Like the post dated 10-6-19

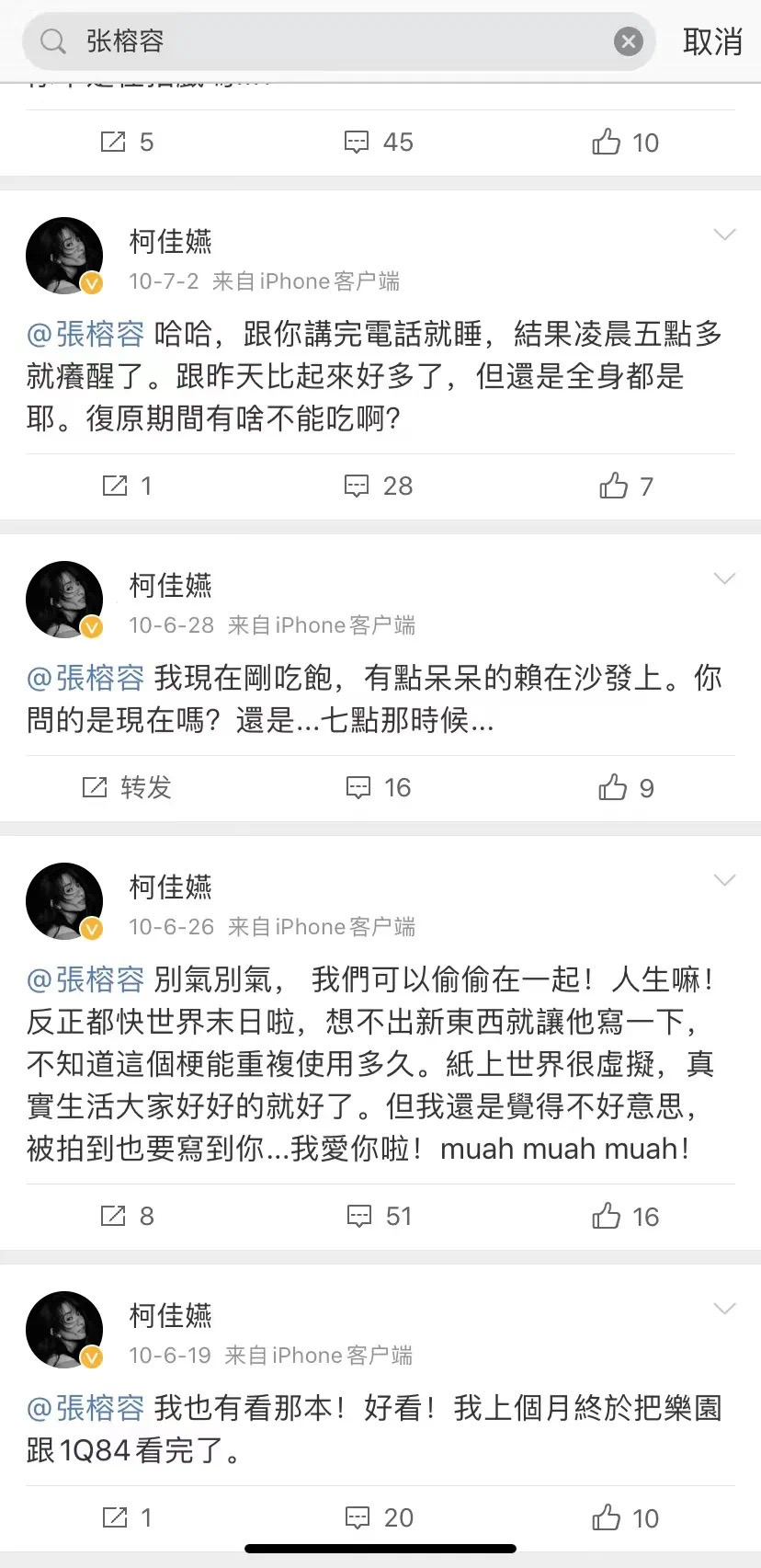click(626, 1517)
